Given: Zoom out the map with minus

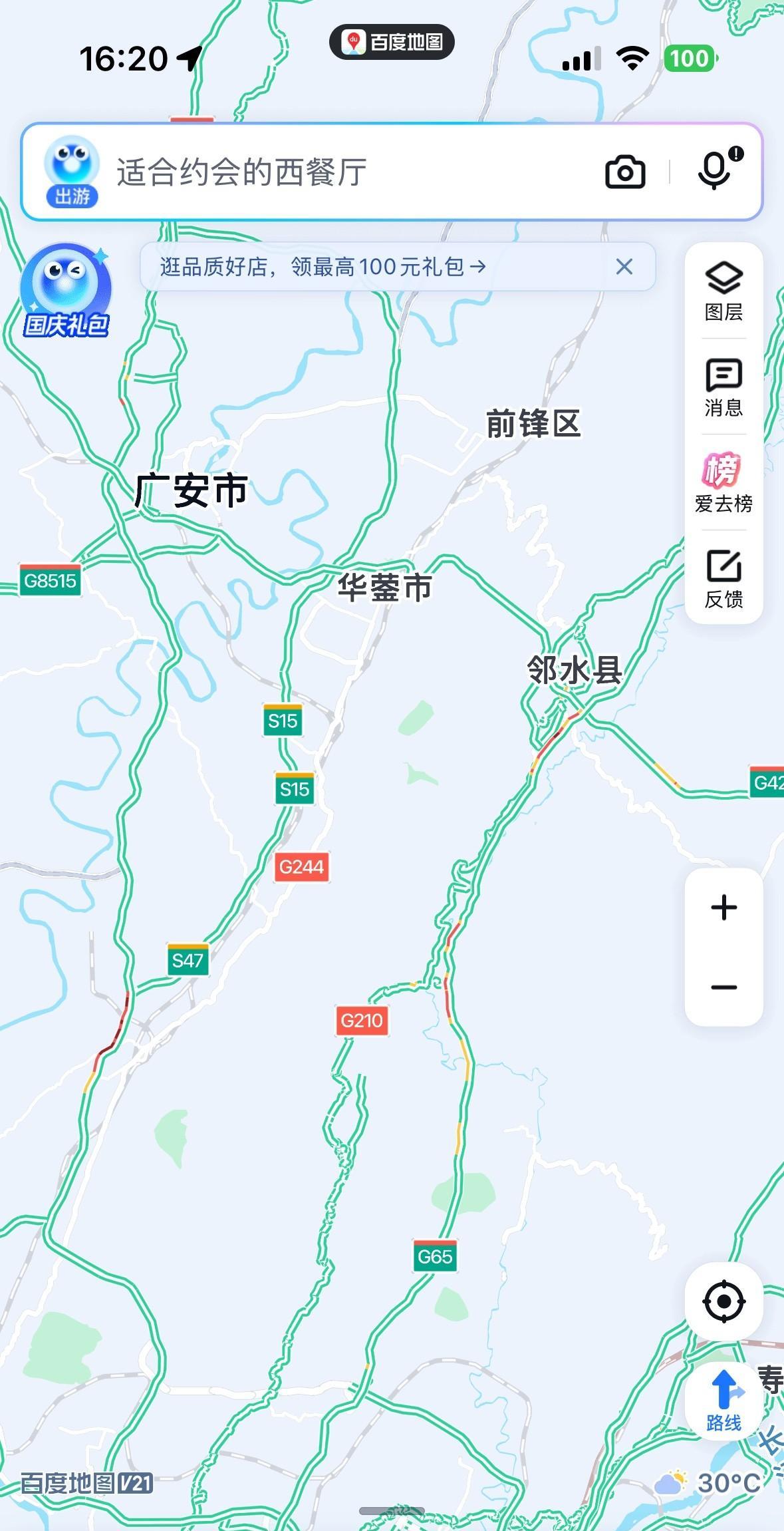Looking at the screenshot, I should click(x=723, y=987).
